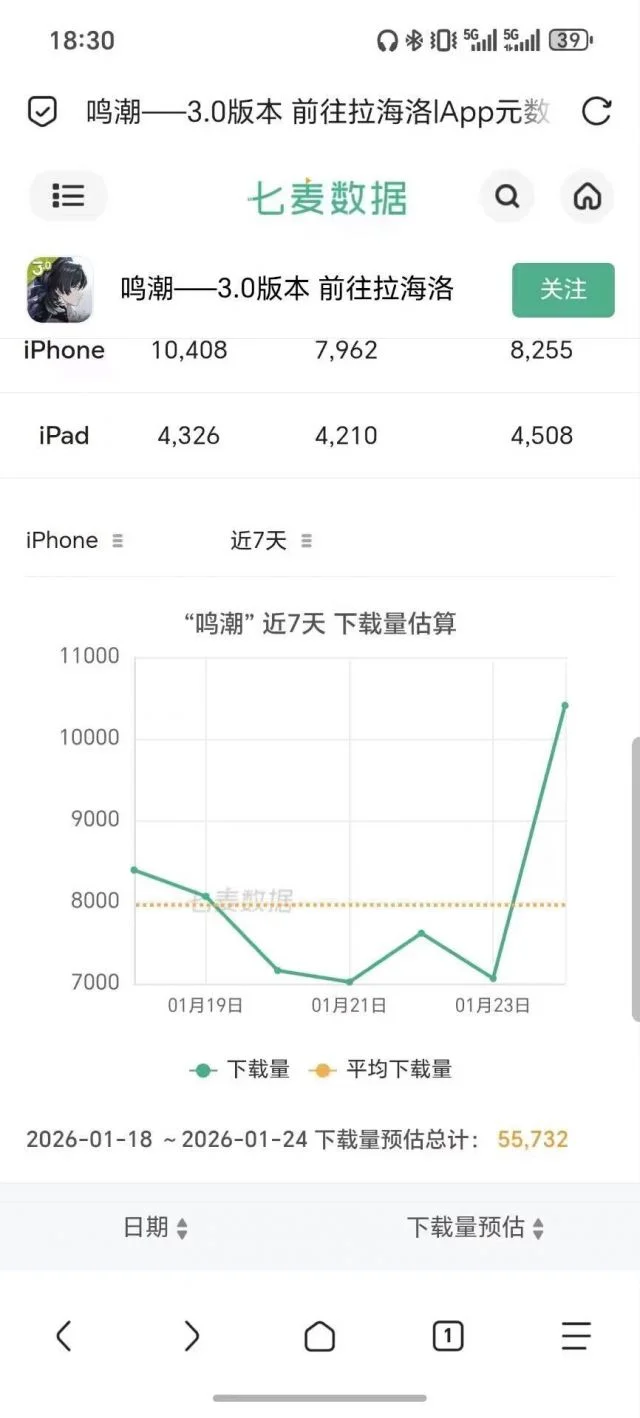Sort the table by 日期
The image size is (640, 1418).
[155, 1227]
